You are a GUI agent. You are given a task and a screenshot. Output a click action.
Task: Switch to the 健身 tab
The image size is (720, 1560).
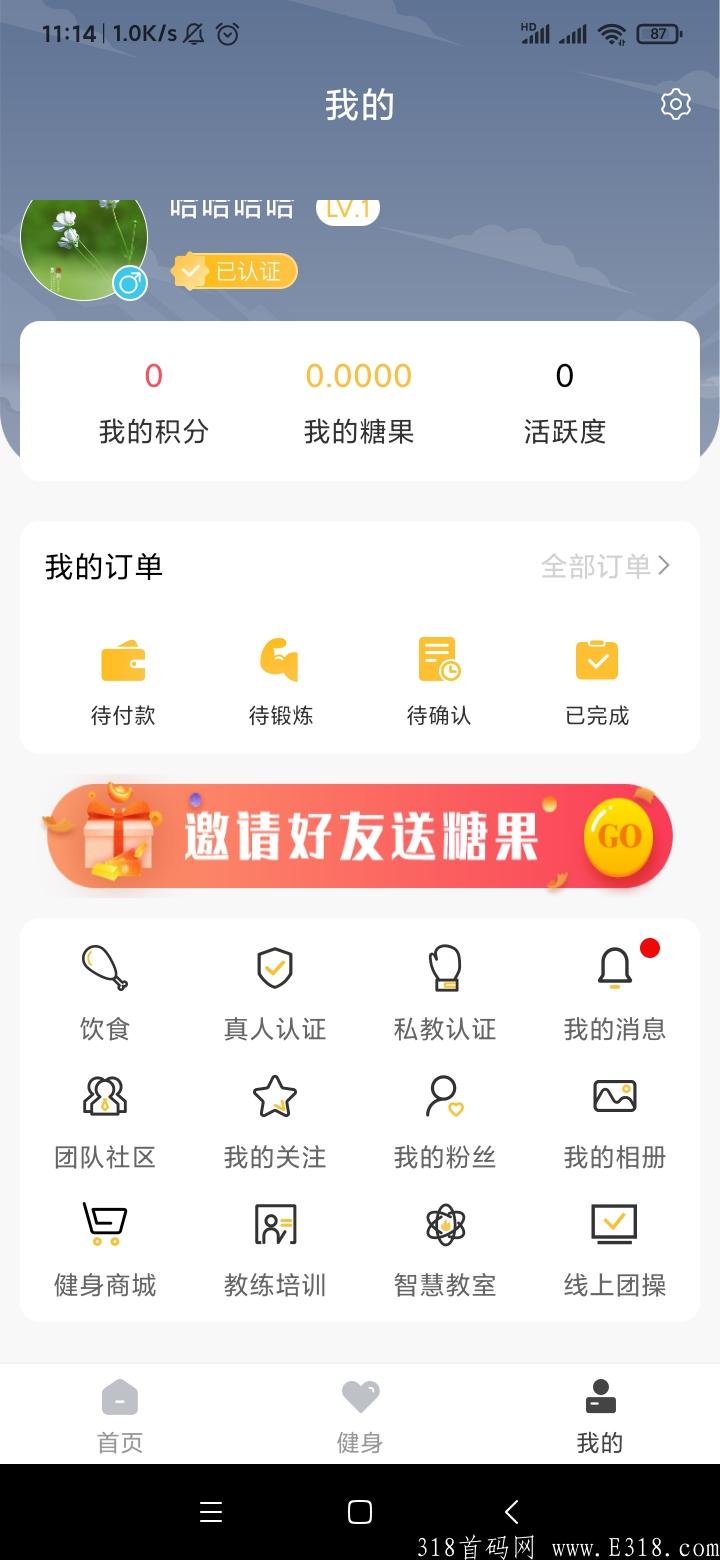[360, 1413]
